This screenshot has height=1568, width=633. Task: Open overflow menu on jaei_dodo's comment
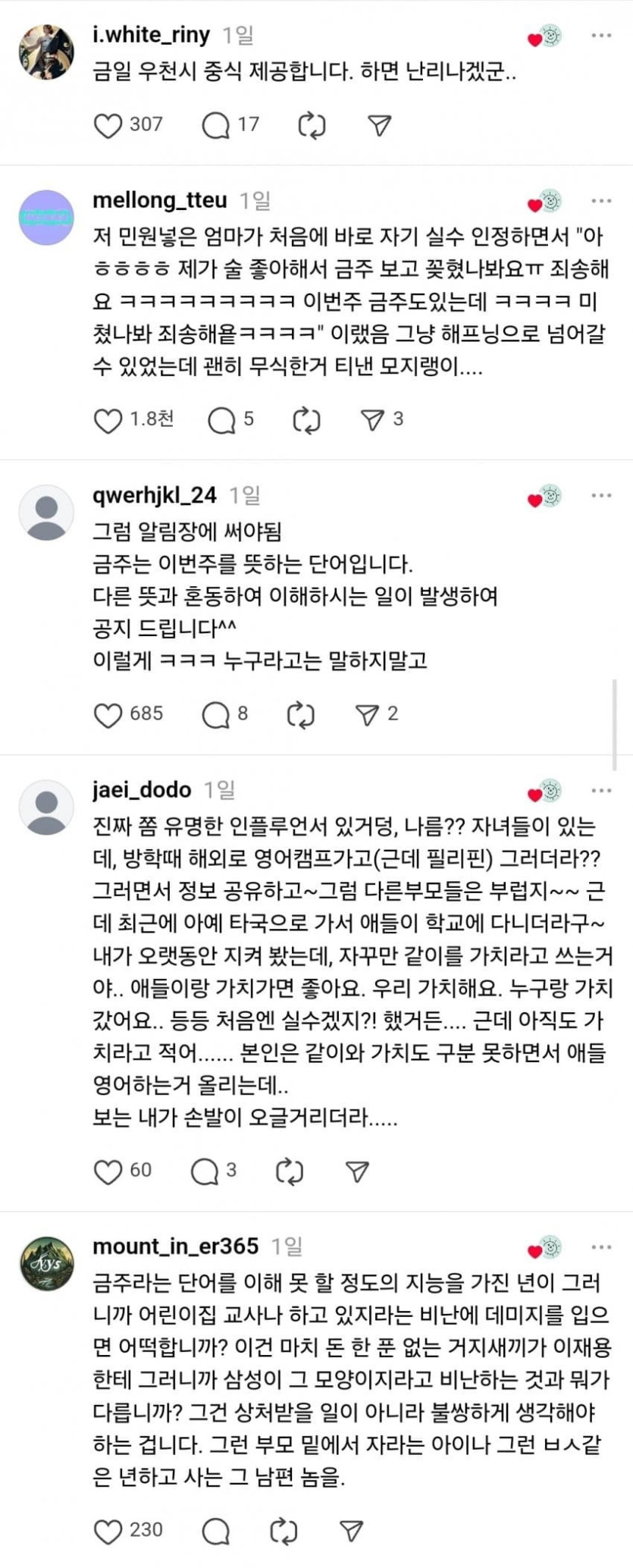[601, 790]
